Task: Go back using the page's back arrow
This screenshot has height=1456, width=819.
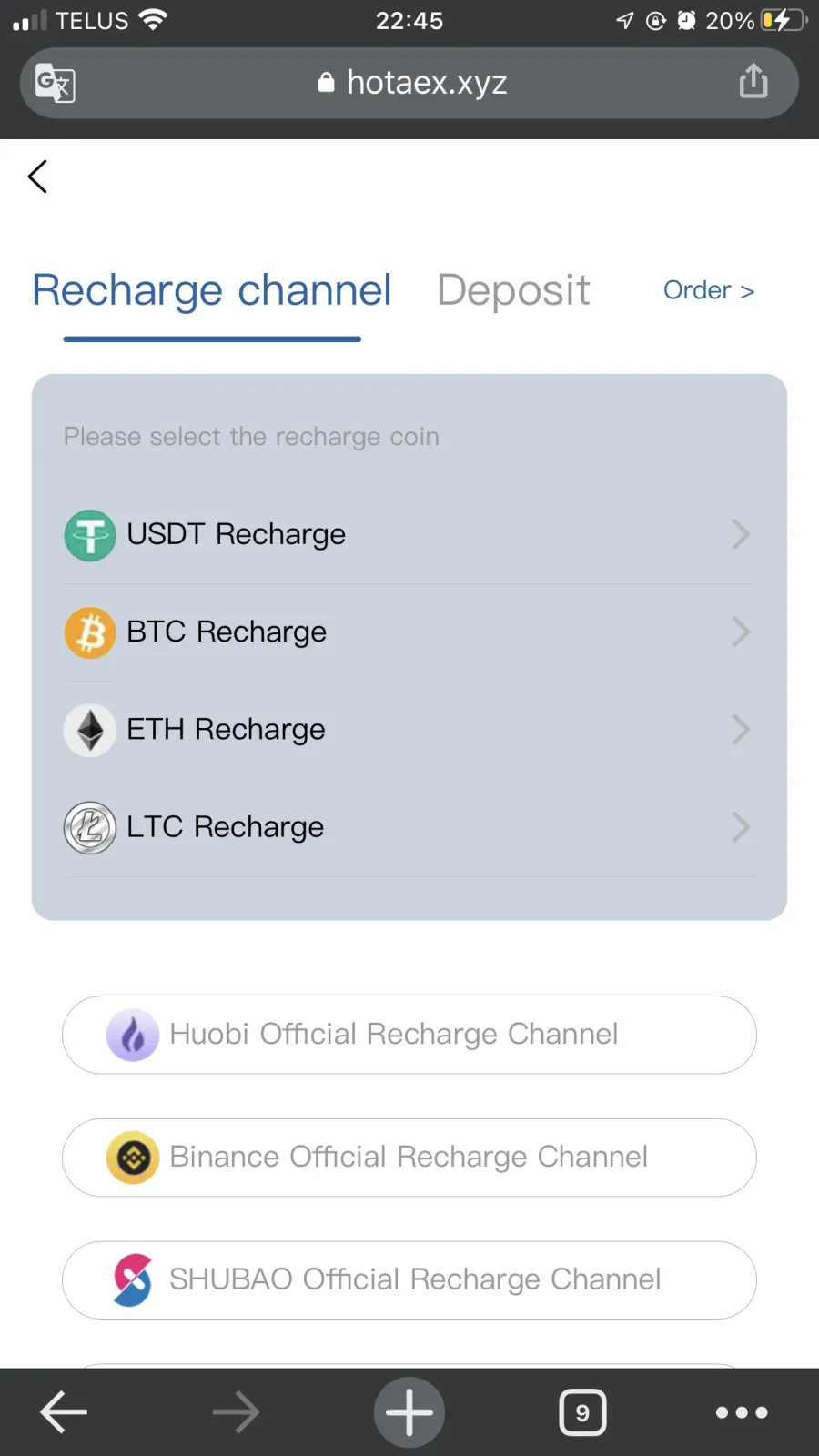Action: pyautogui.click(x=37, y=177)
